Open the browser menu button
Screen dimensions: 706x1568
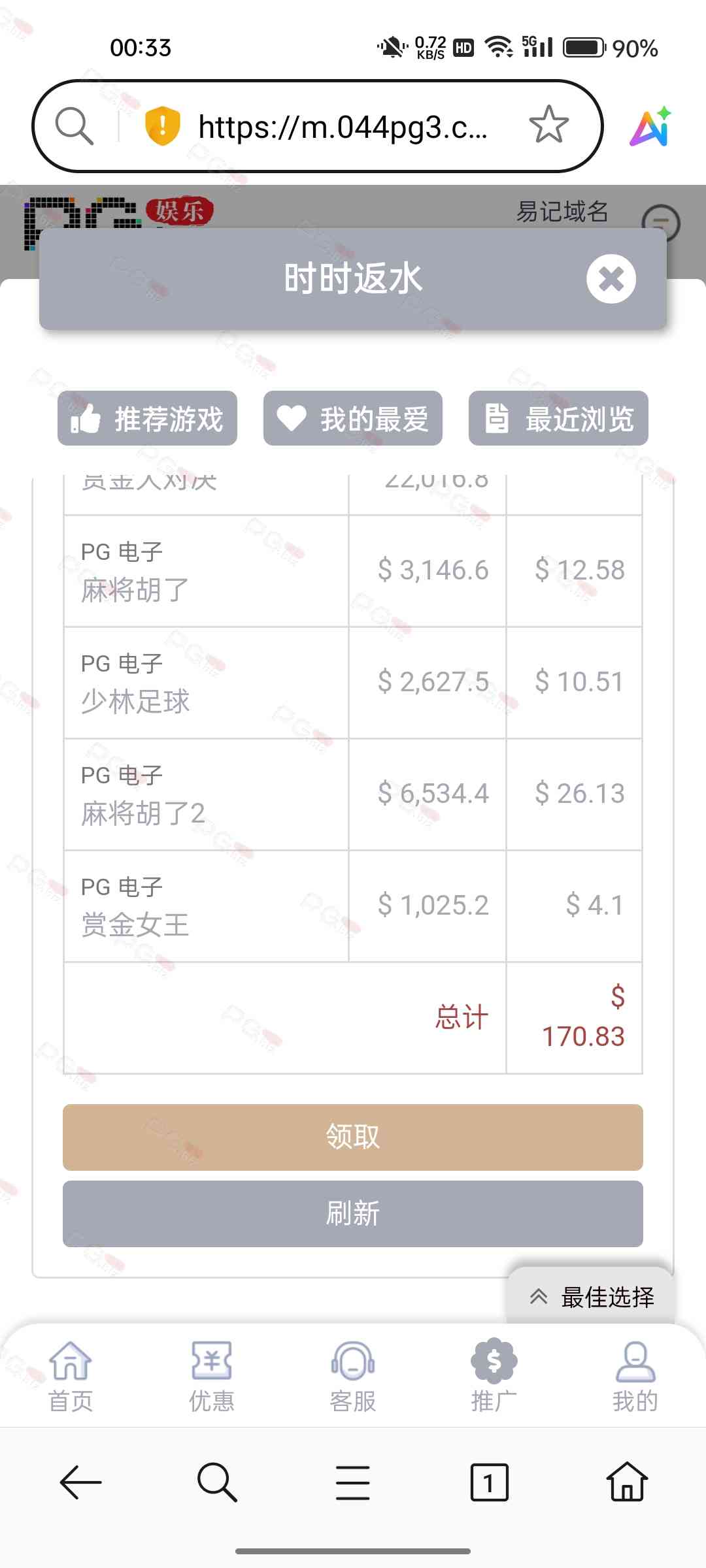click(x=353, y=1482)
